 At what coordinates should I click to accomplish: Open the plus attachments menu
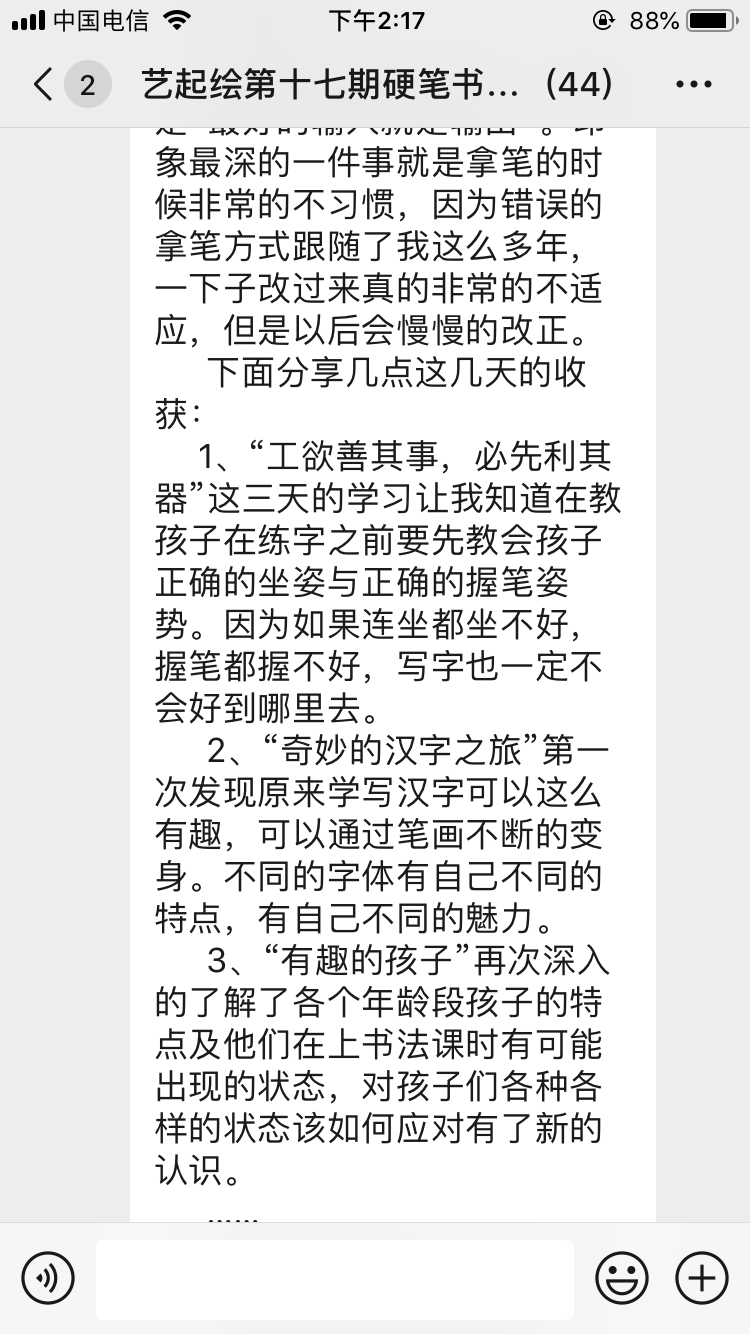(x=702, y=1277)
